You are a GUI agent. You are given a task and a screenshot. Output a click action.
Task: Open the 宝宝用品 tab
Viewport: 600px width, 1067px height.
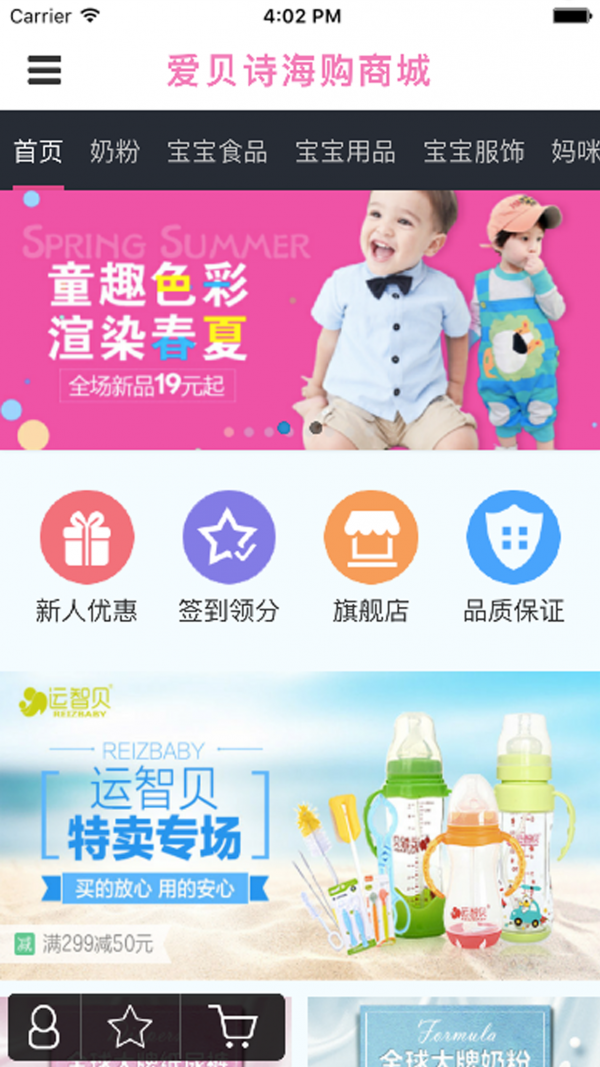345,152
